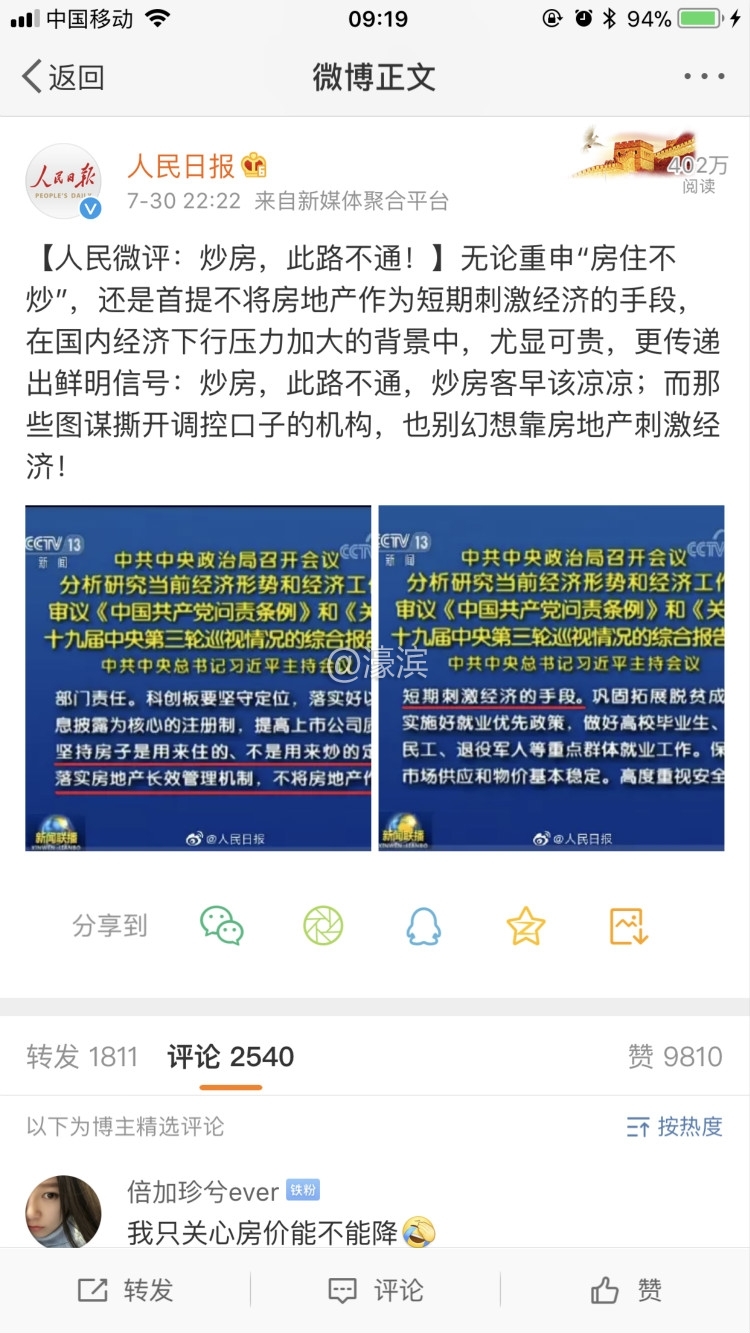Image resolution: width=750 pixels, height=1333 pixels.
Task: Share to WeChat Moments
Action: 322,925
